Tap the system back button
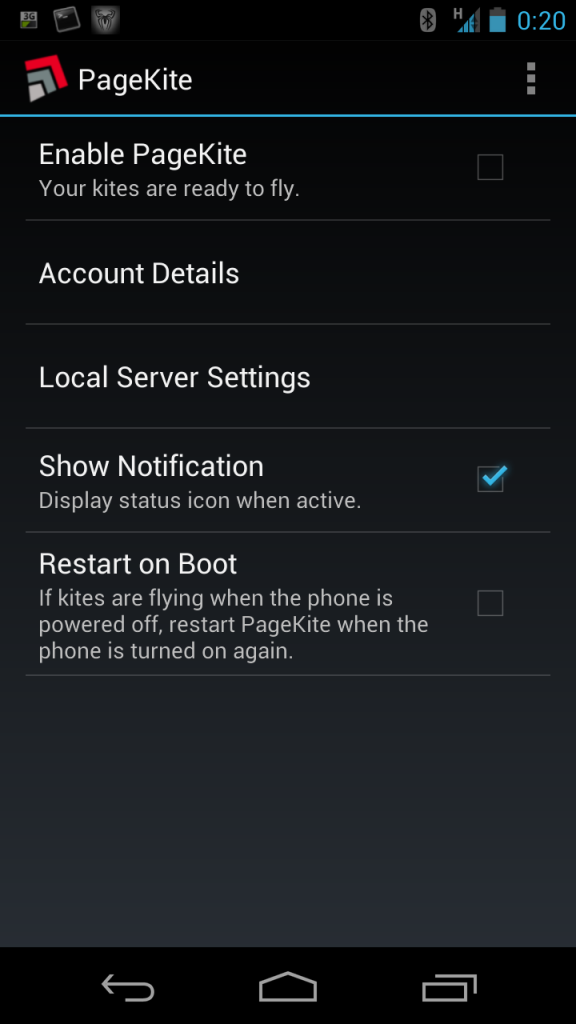576x1024 pixels. [128, 987]
